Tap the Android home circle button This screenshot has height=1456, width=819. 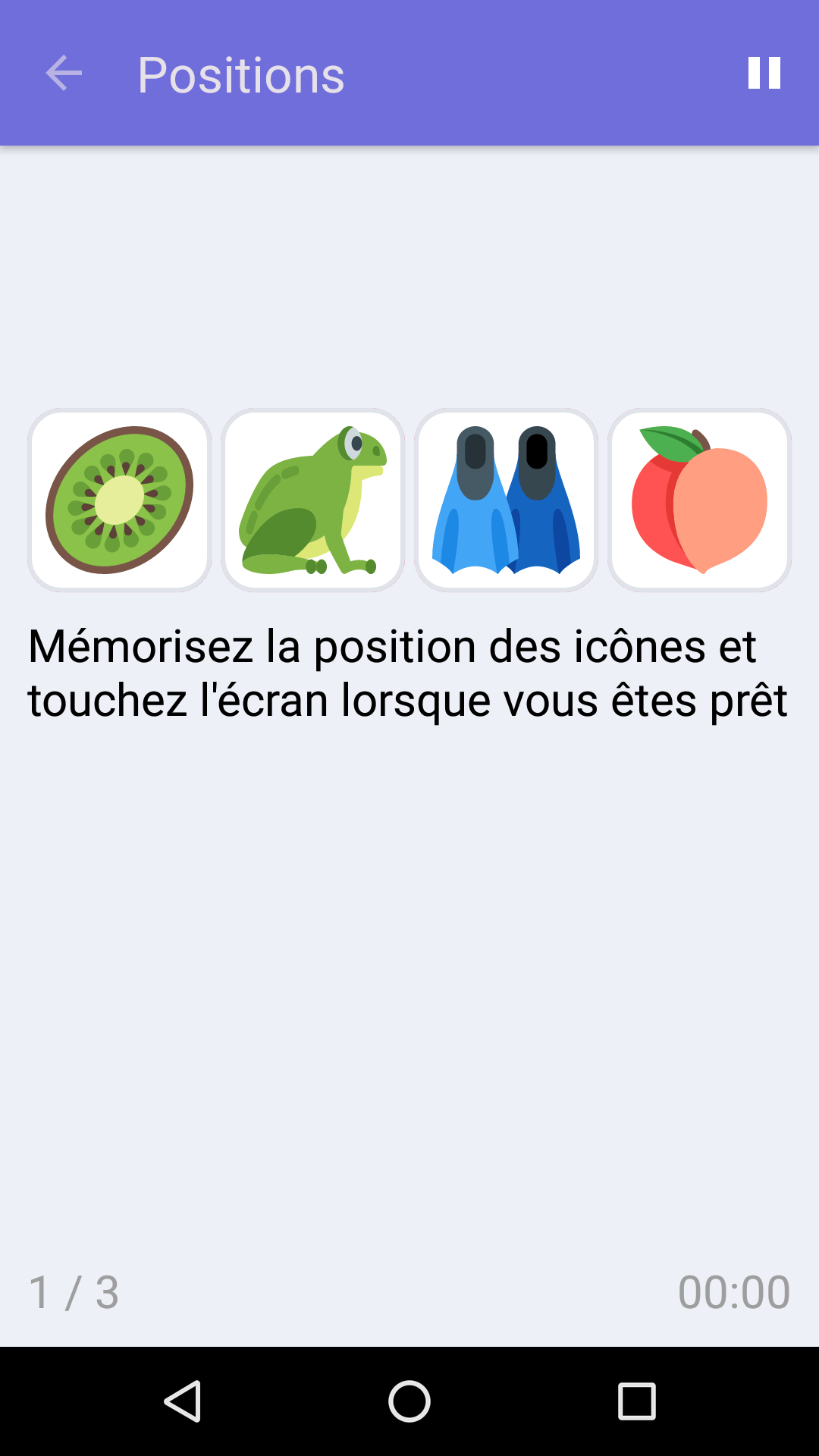tap(409, 1401)
